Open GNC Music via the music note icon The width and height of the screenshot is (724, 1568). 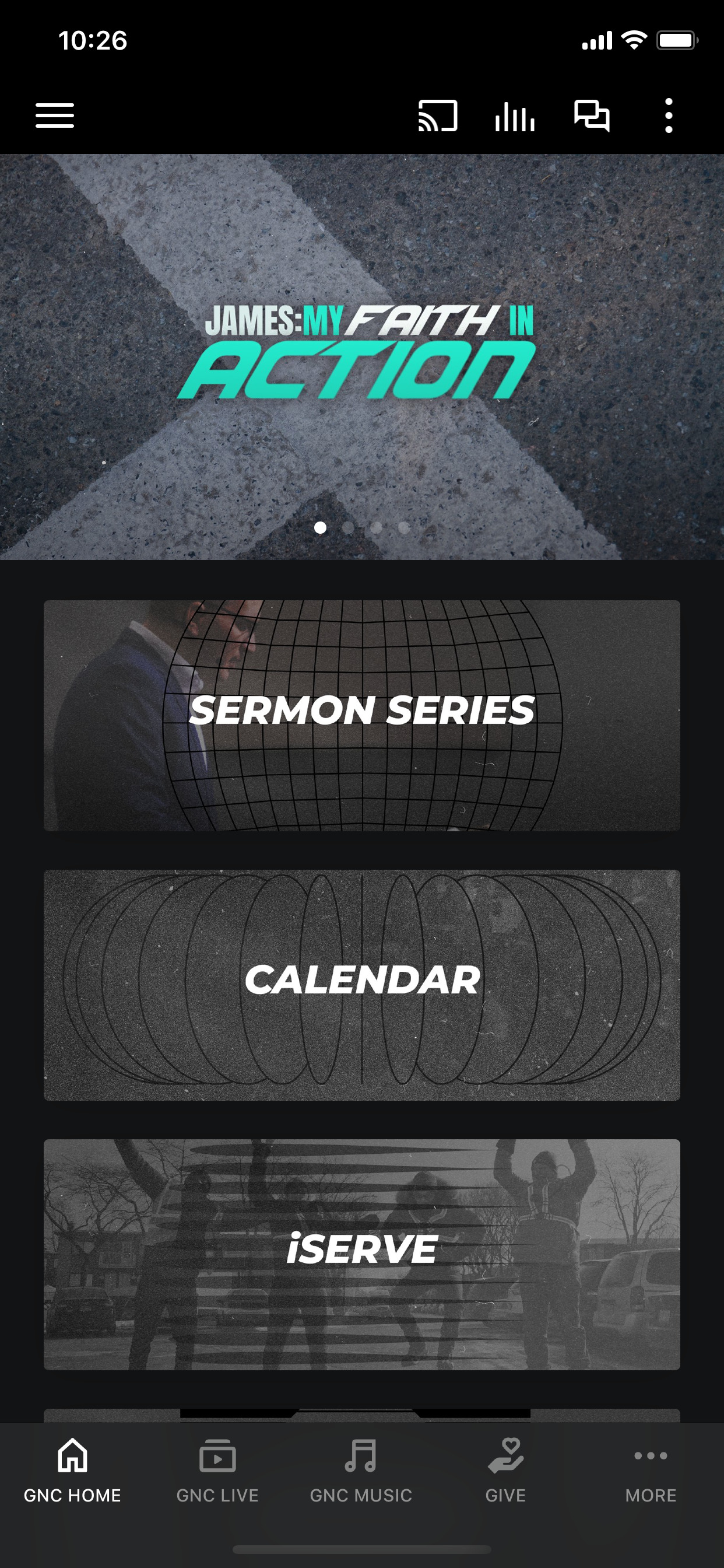click(x=362, y=1458)
